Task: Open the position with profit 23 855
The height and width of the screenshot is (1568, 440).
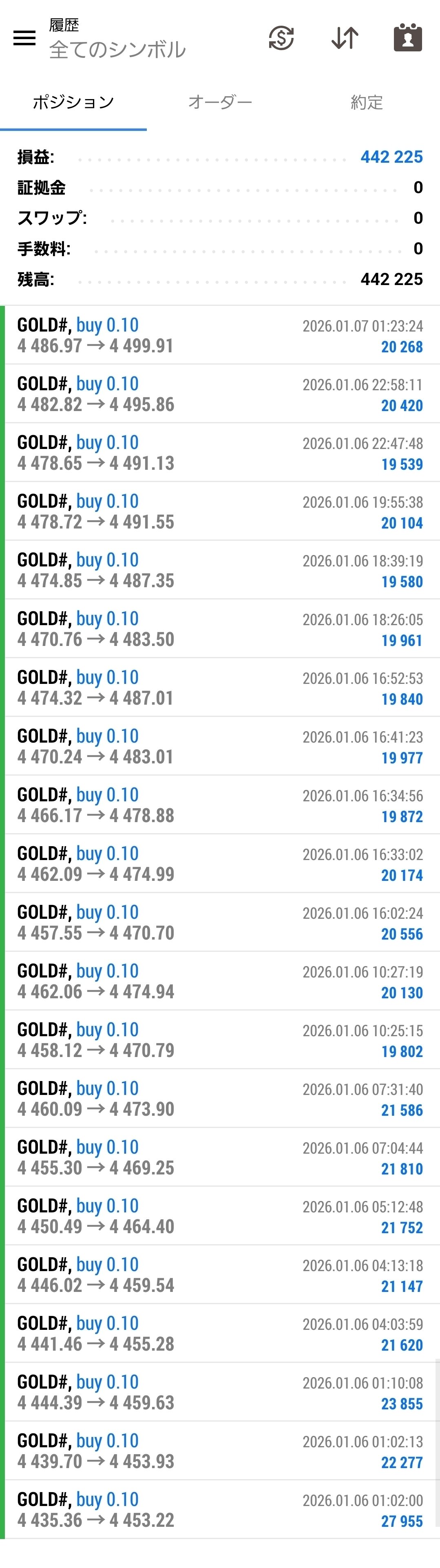Action: [219, 1392]
